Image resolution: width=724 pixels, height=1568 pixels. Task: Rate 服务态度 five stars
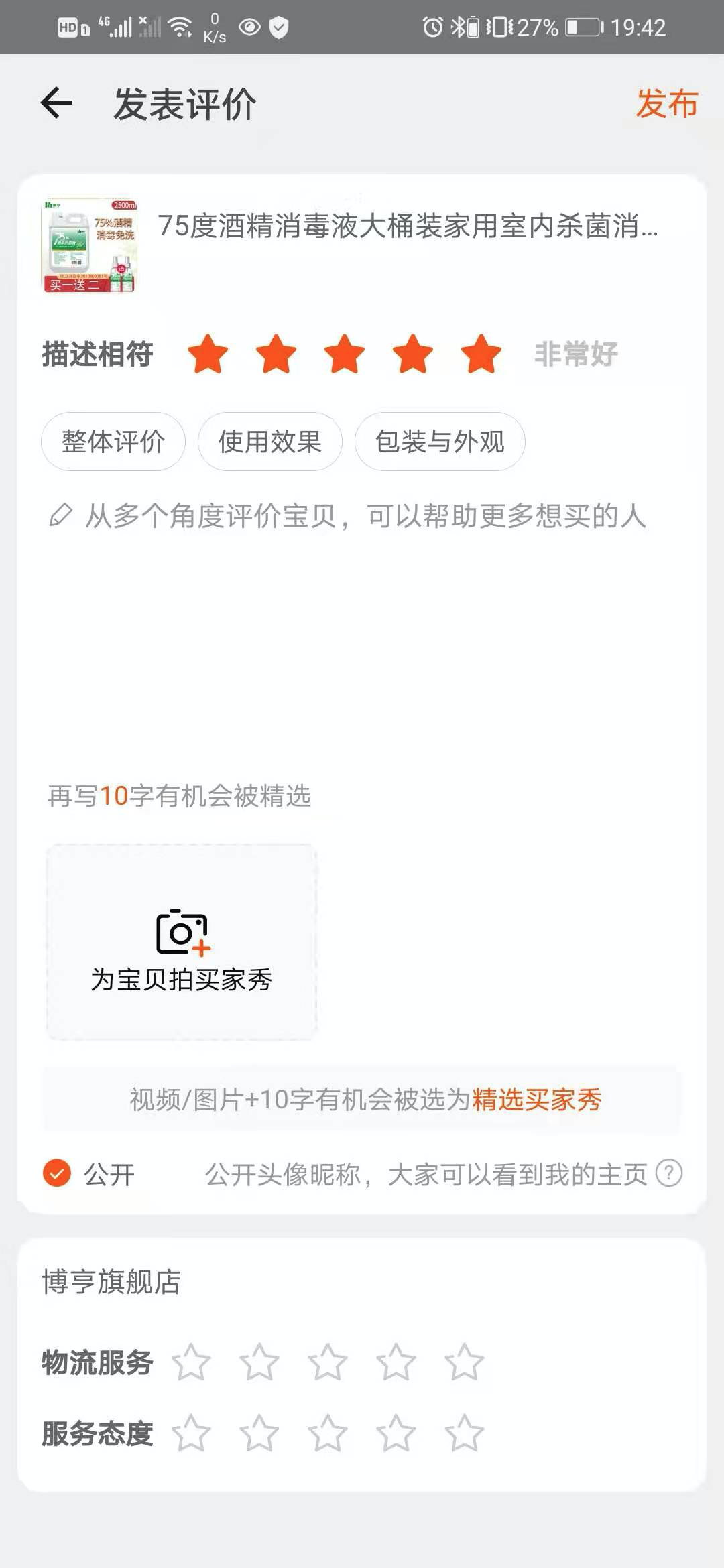(464, 1433)
